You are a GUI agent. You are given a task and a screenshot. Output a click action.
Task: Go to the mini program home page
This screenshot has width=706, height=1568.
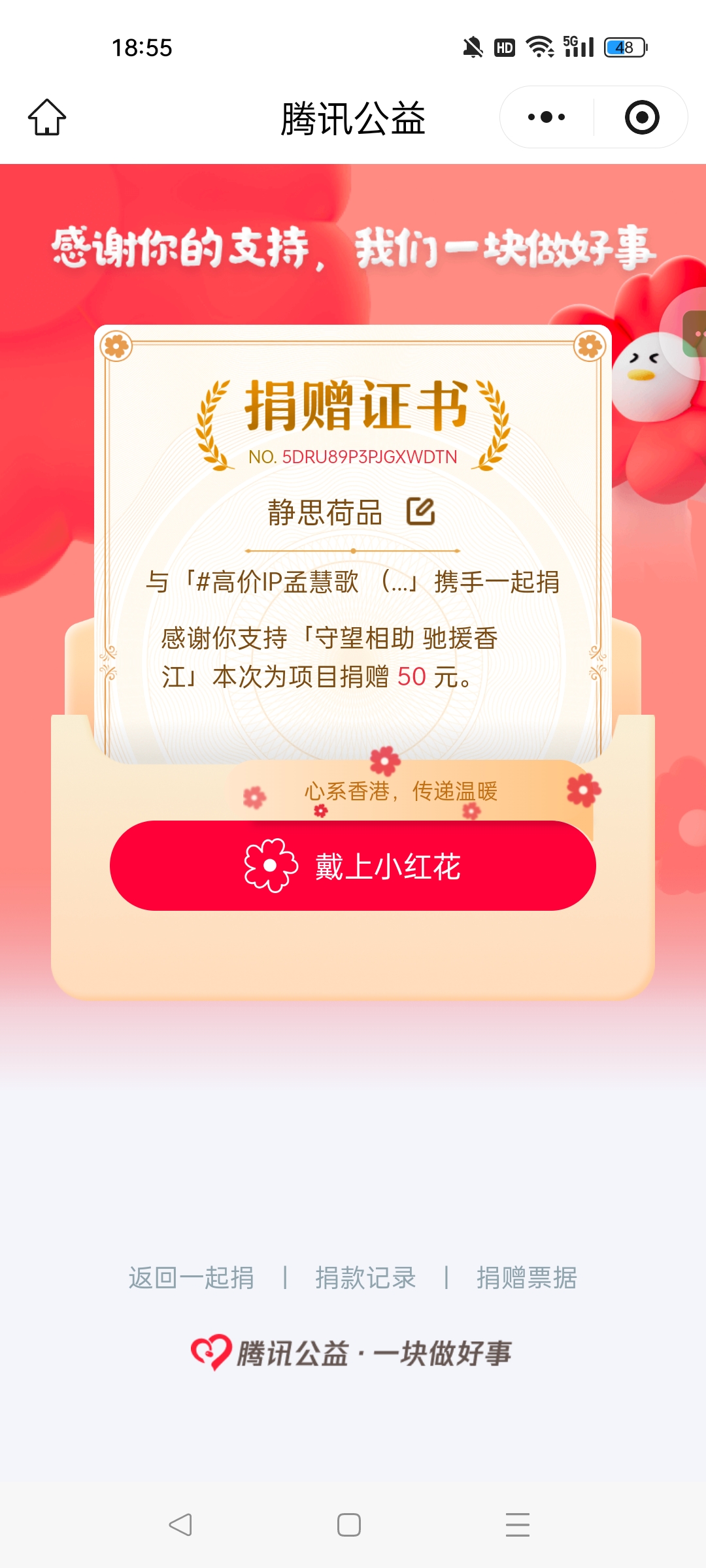coord(47,118)
